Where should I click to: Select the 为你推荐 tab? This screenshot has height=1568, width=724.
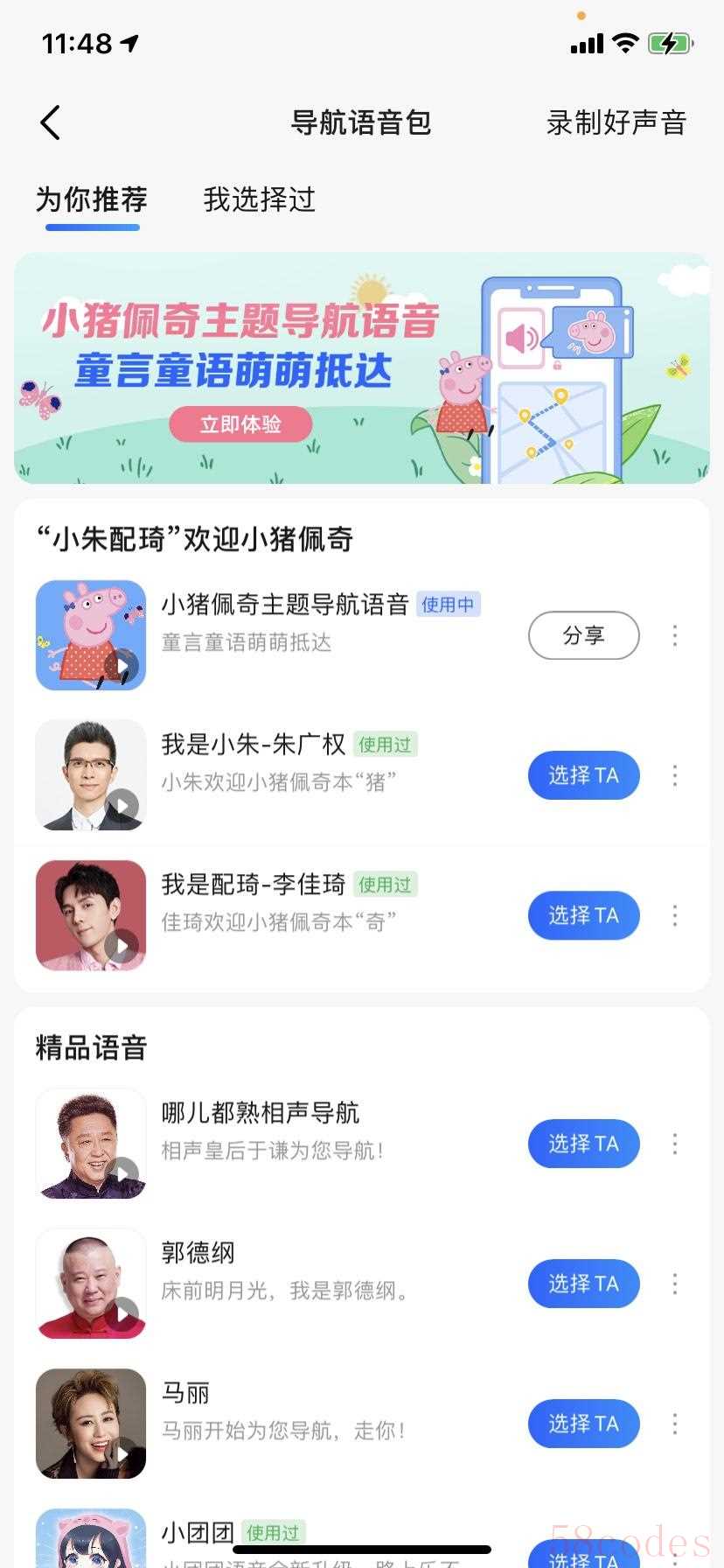(92, 200)
